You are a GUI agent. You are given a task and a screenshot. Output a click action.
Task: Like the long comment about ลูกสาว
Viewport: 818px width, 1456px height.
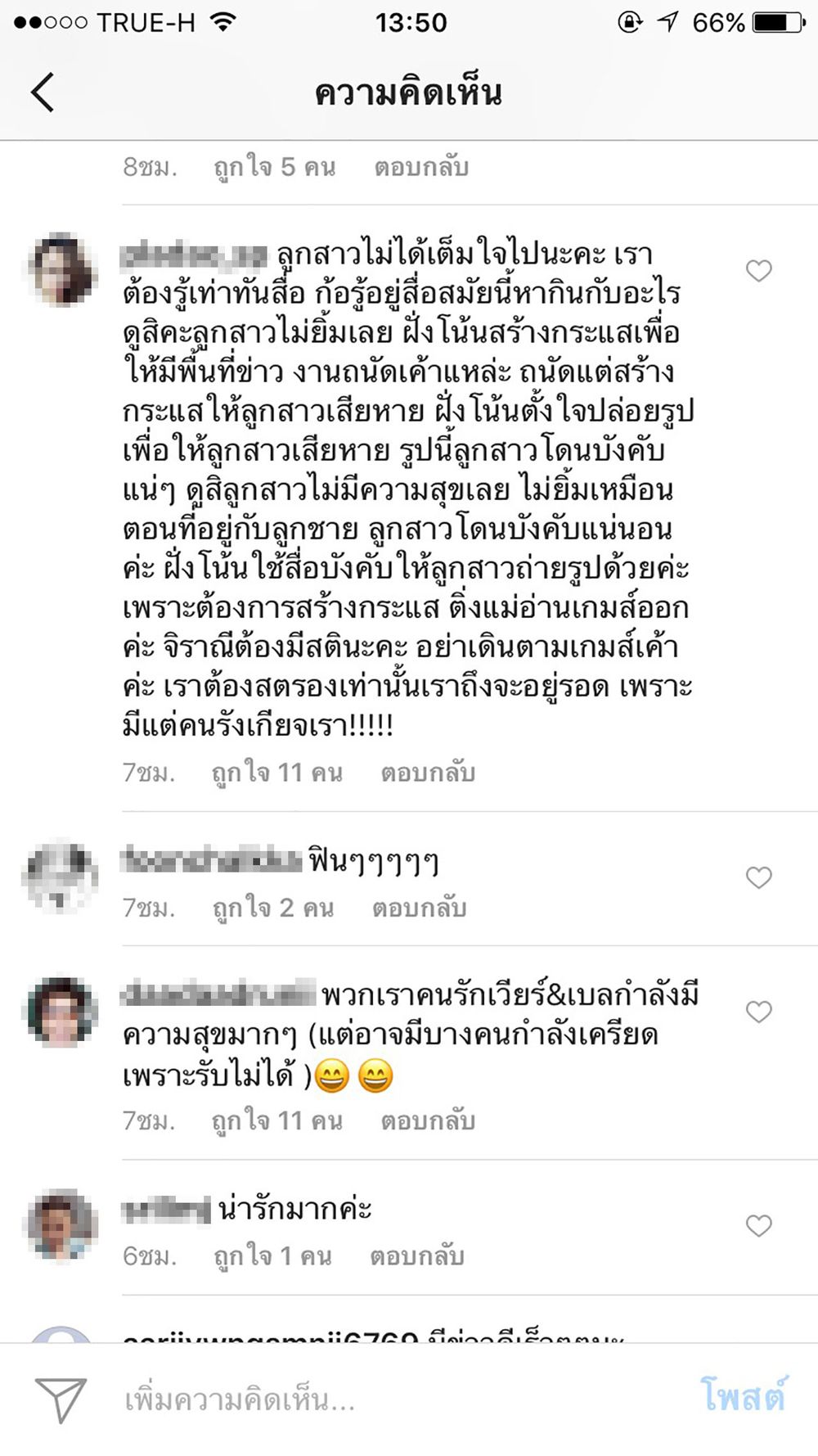758,271
